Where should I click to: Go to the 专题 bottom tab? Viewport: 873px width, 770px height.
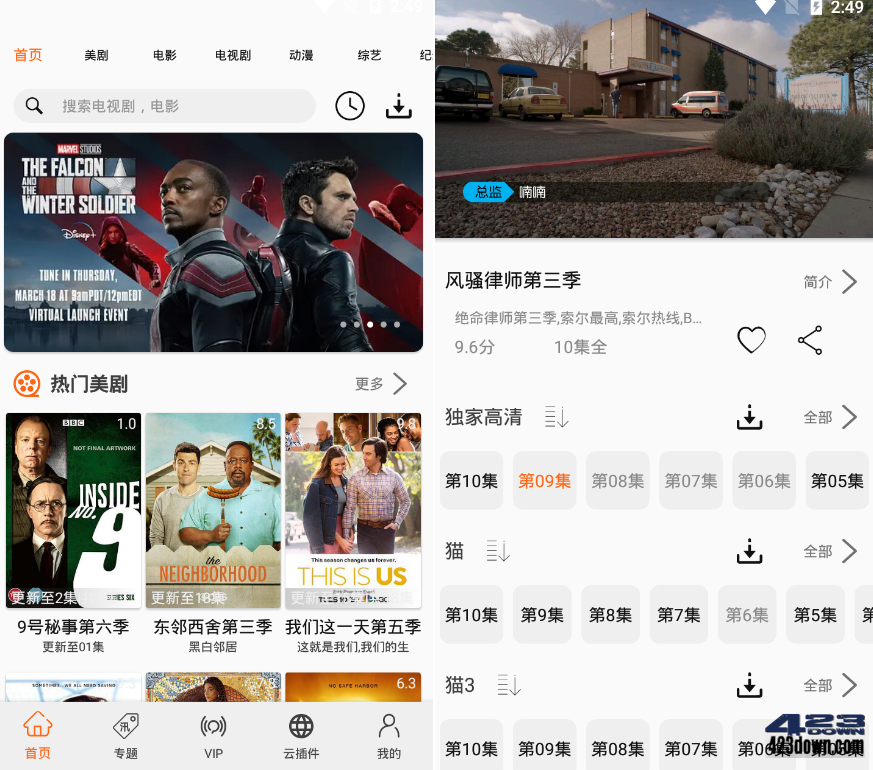(x=126, y=736)
